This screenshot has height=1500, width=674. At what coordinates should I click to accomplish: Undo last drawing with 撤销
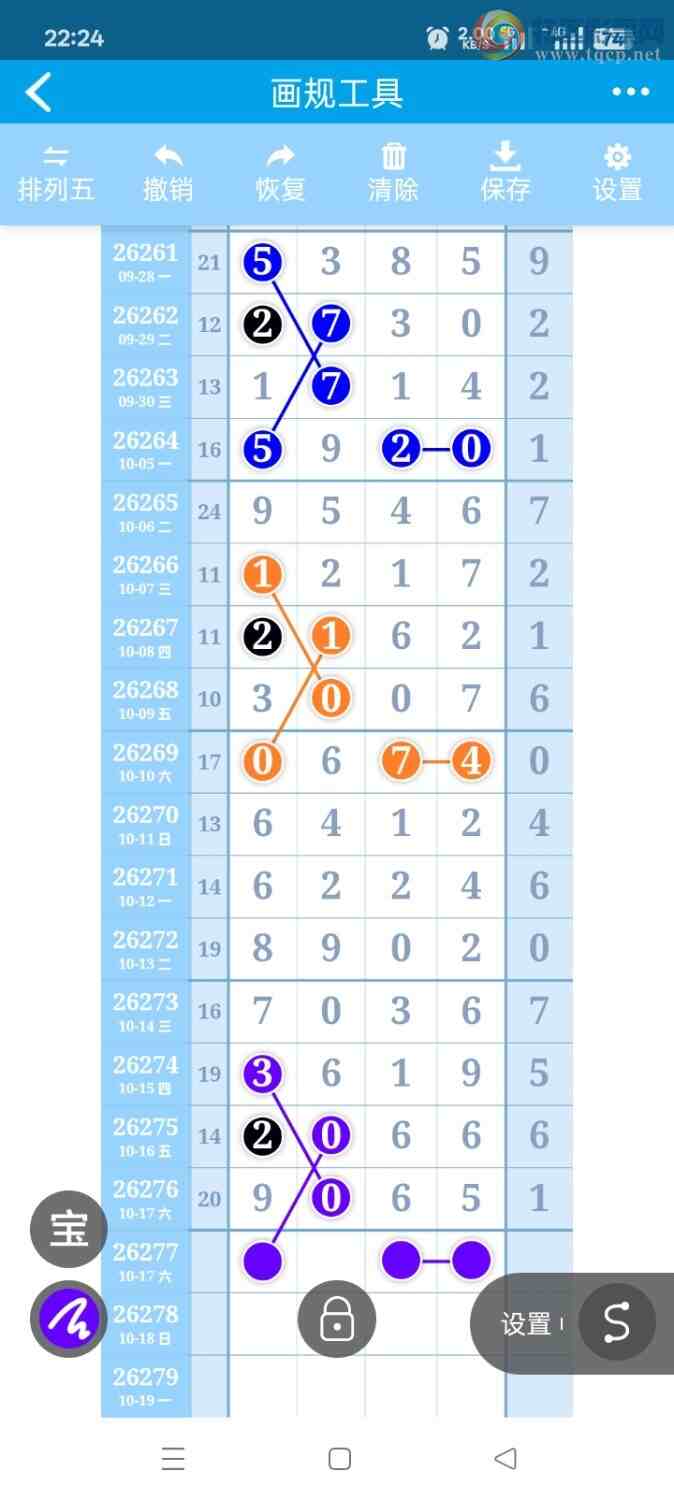168,173
